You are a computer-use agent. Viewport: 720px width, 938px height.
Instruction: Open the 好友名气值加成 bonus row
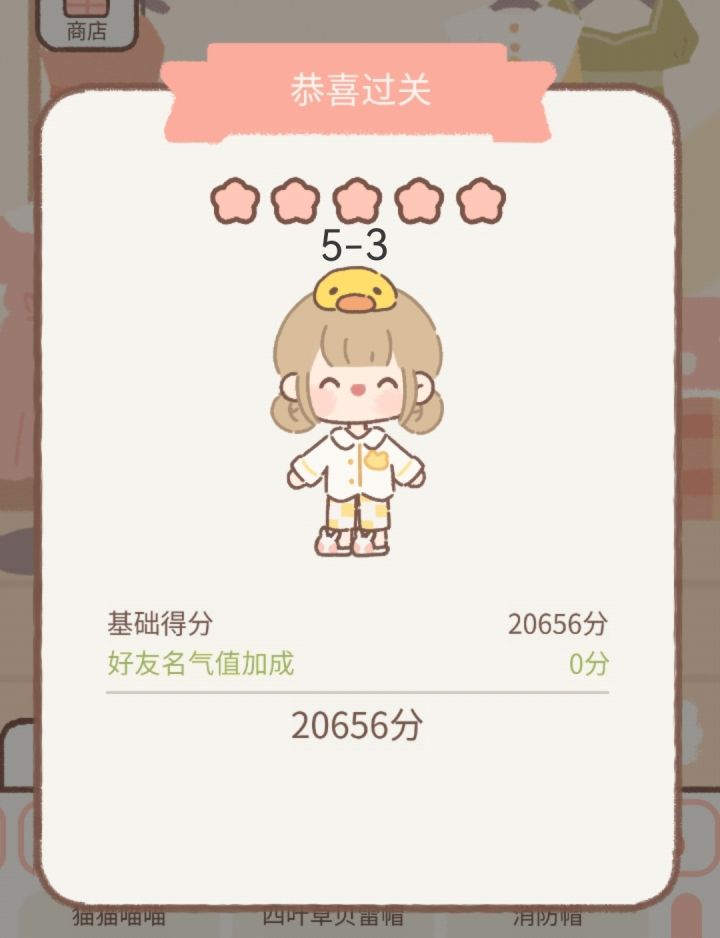201,665
